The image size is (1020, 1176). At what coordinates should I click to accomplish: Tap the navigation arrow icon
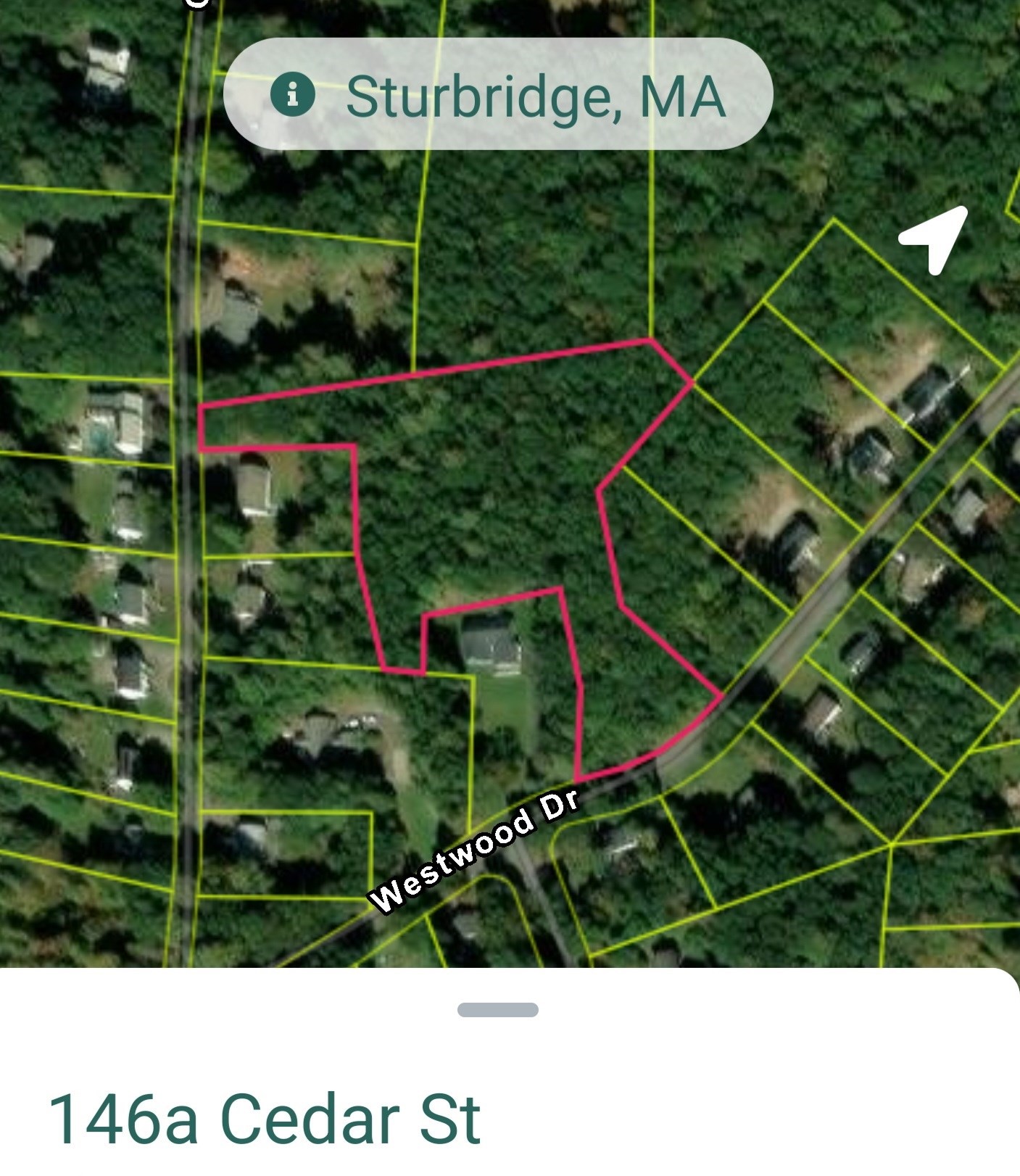coord(935,239)
